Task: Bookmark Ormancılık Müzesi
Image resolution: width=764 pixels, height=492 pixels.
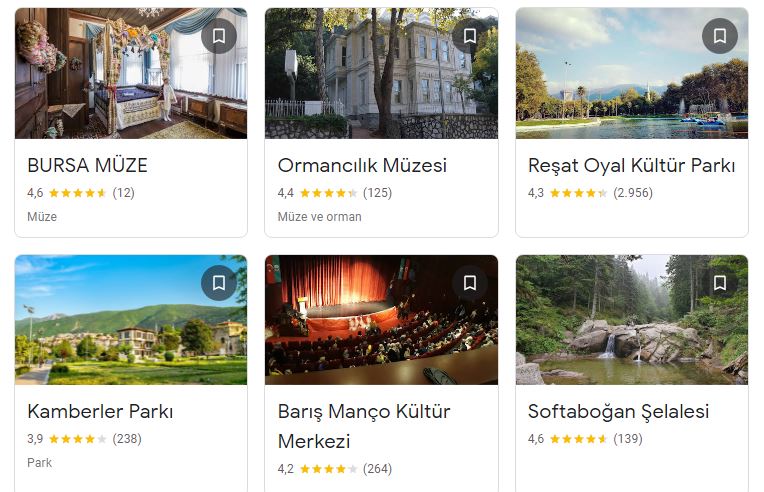Action: [469, 37]
